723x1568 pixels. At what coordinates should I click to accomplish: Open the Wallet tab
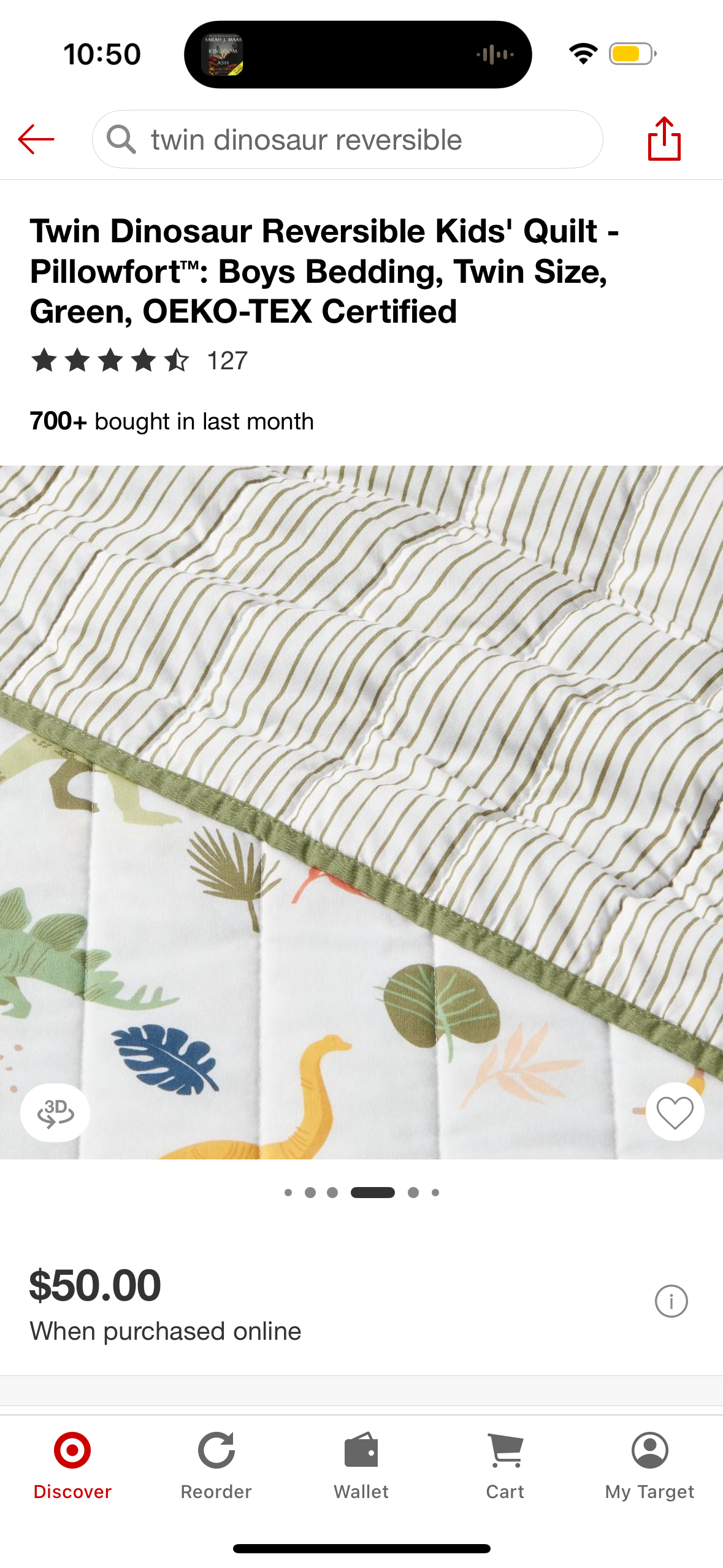click(361, 1466)
